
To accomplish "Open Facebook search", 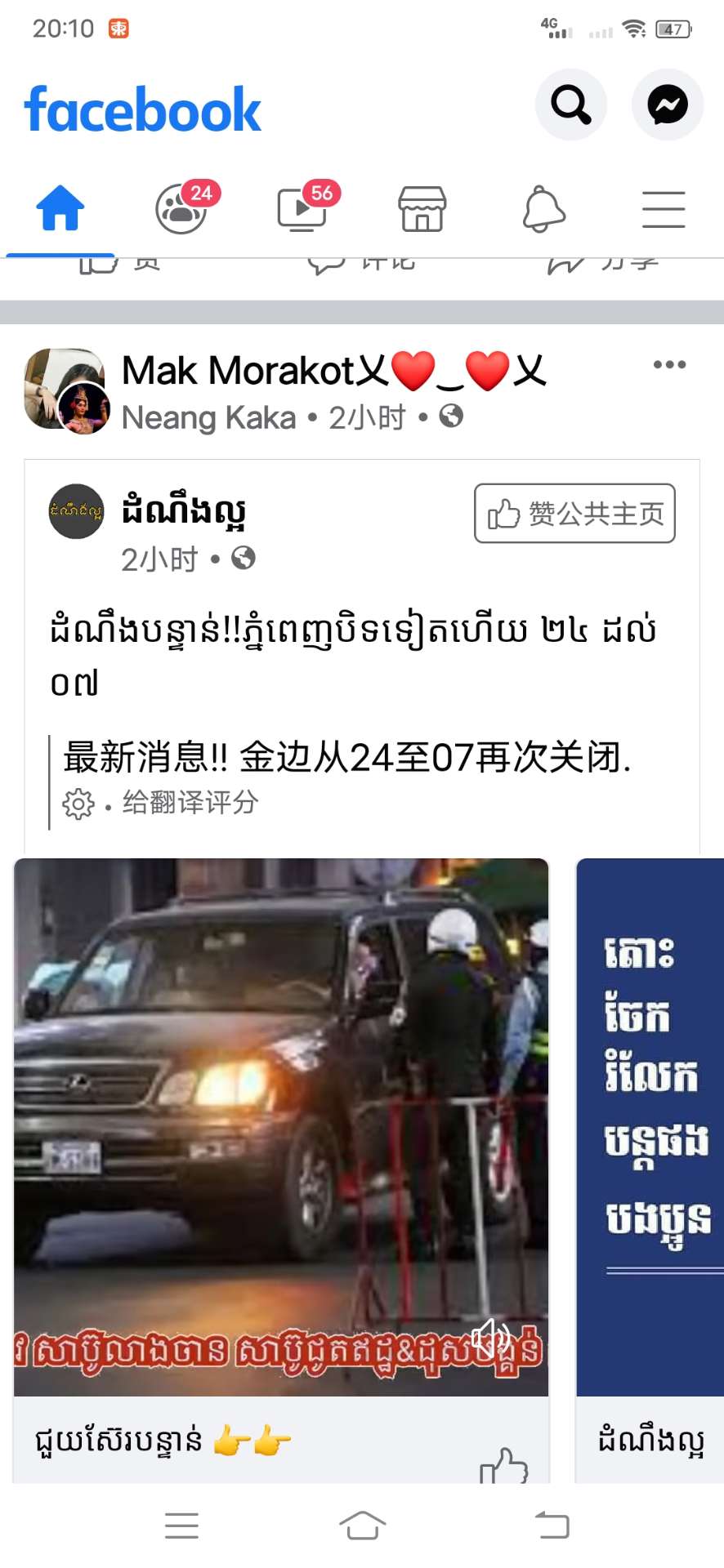I will [570, 105].
